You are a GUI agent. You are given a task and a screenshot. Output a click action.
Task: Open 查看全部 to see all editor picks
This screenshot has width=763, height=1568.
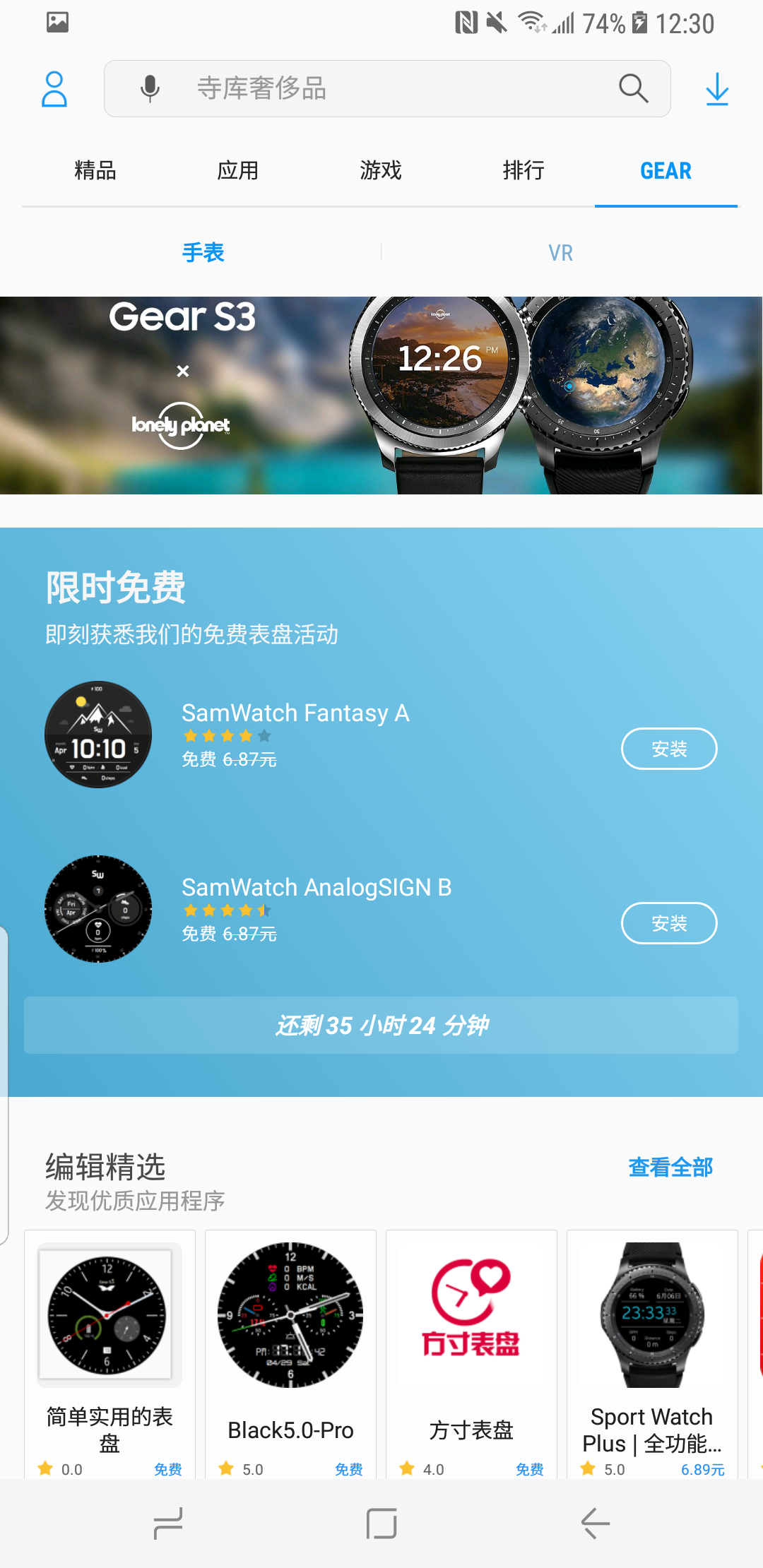[x=670, y=1167]
